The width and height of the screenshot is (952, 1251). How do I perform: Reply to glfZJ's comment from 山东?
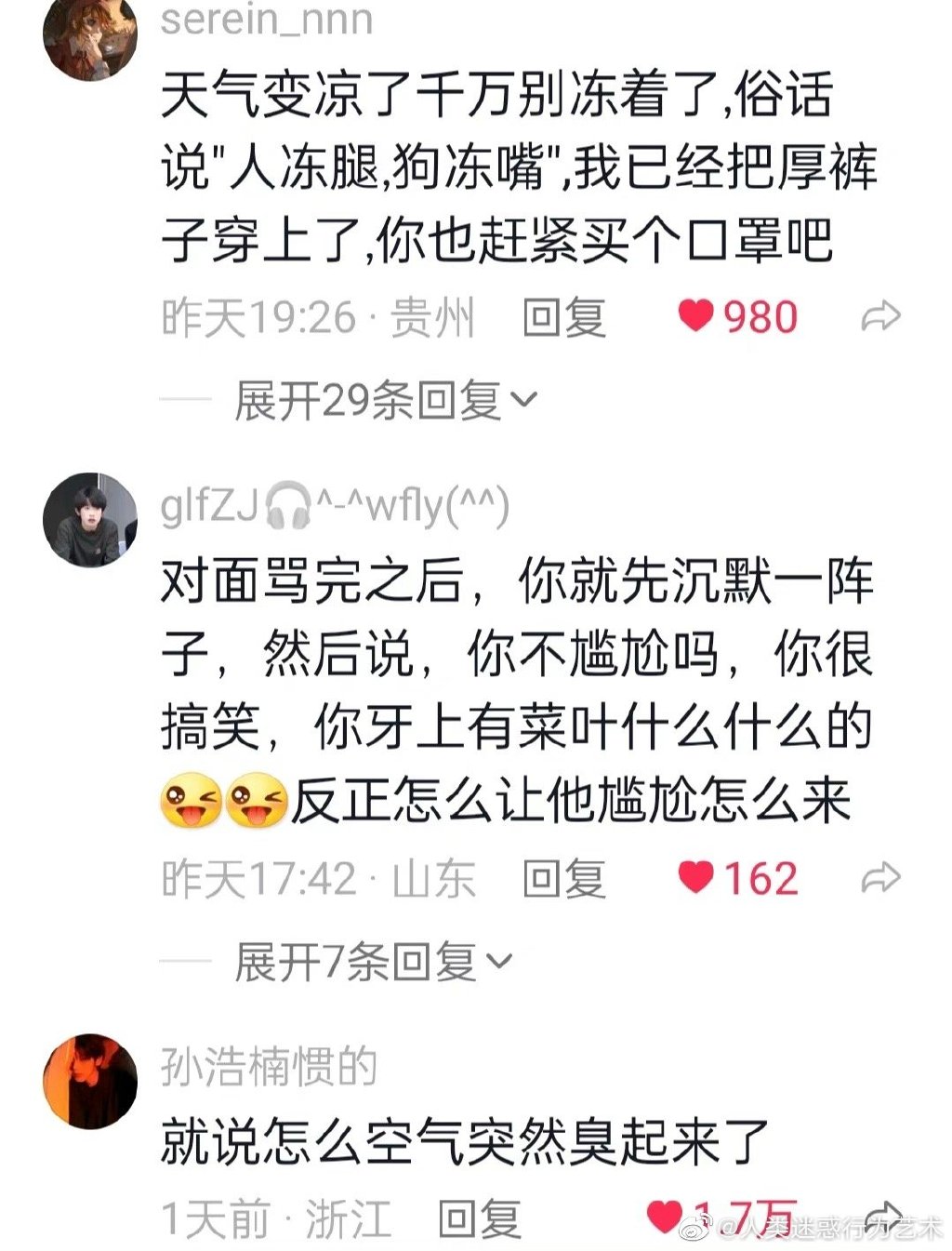click(x=564, y=878)
